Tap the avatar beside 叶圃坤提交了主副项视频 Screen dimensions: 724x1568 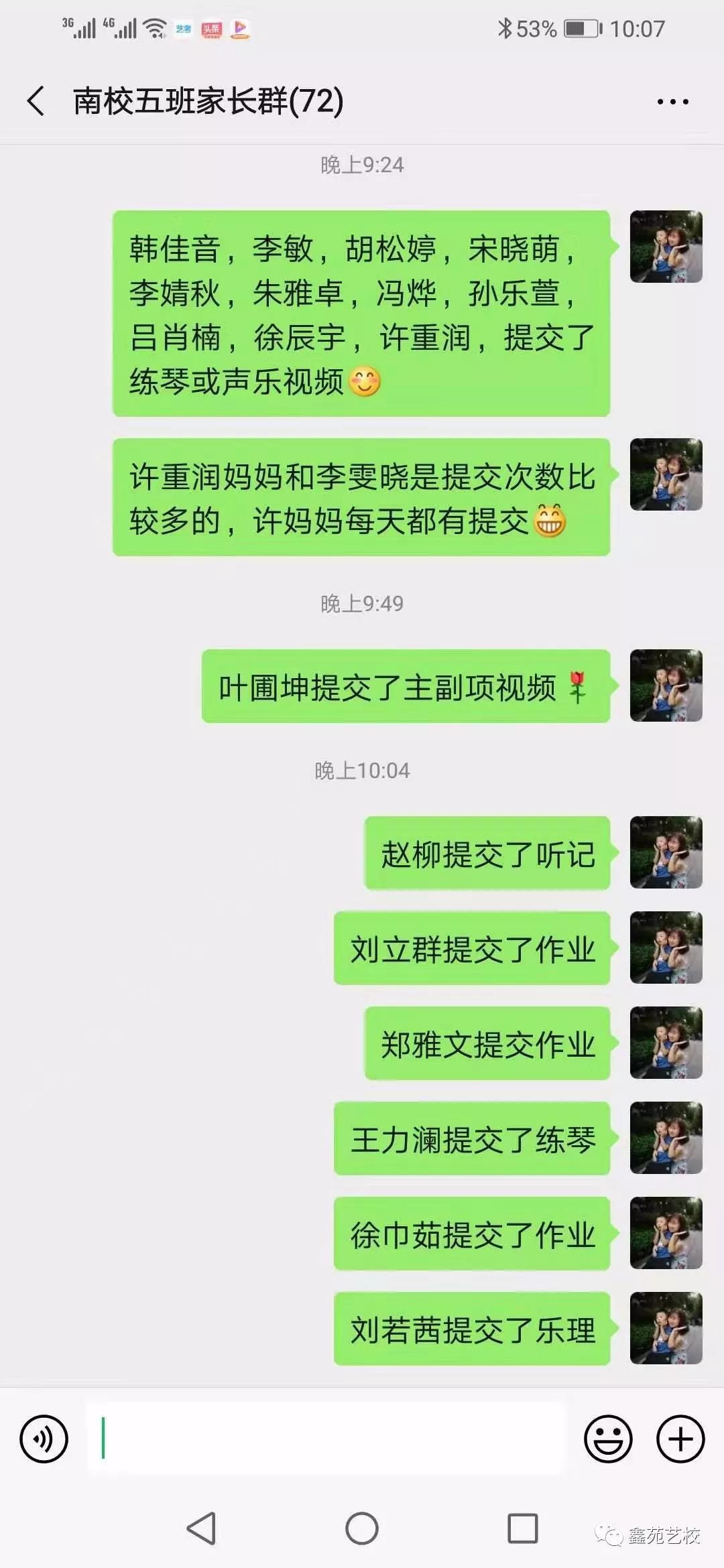(x=666, y=685)
